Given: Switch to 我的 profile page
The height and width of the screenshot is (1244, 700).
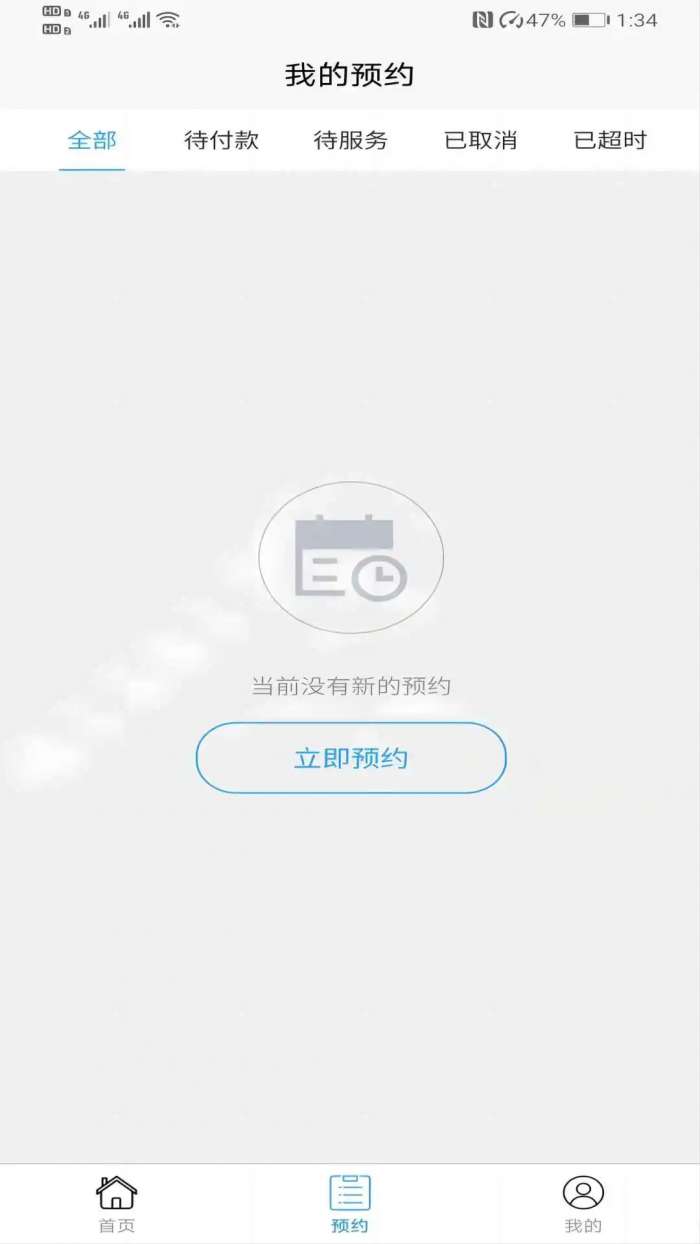Looking at the screenshot, I should (x=583, y=1204).
